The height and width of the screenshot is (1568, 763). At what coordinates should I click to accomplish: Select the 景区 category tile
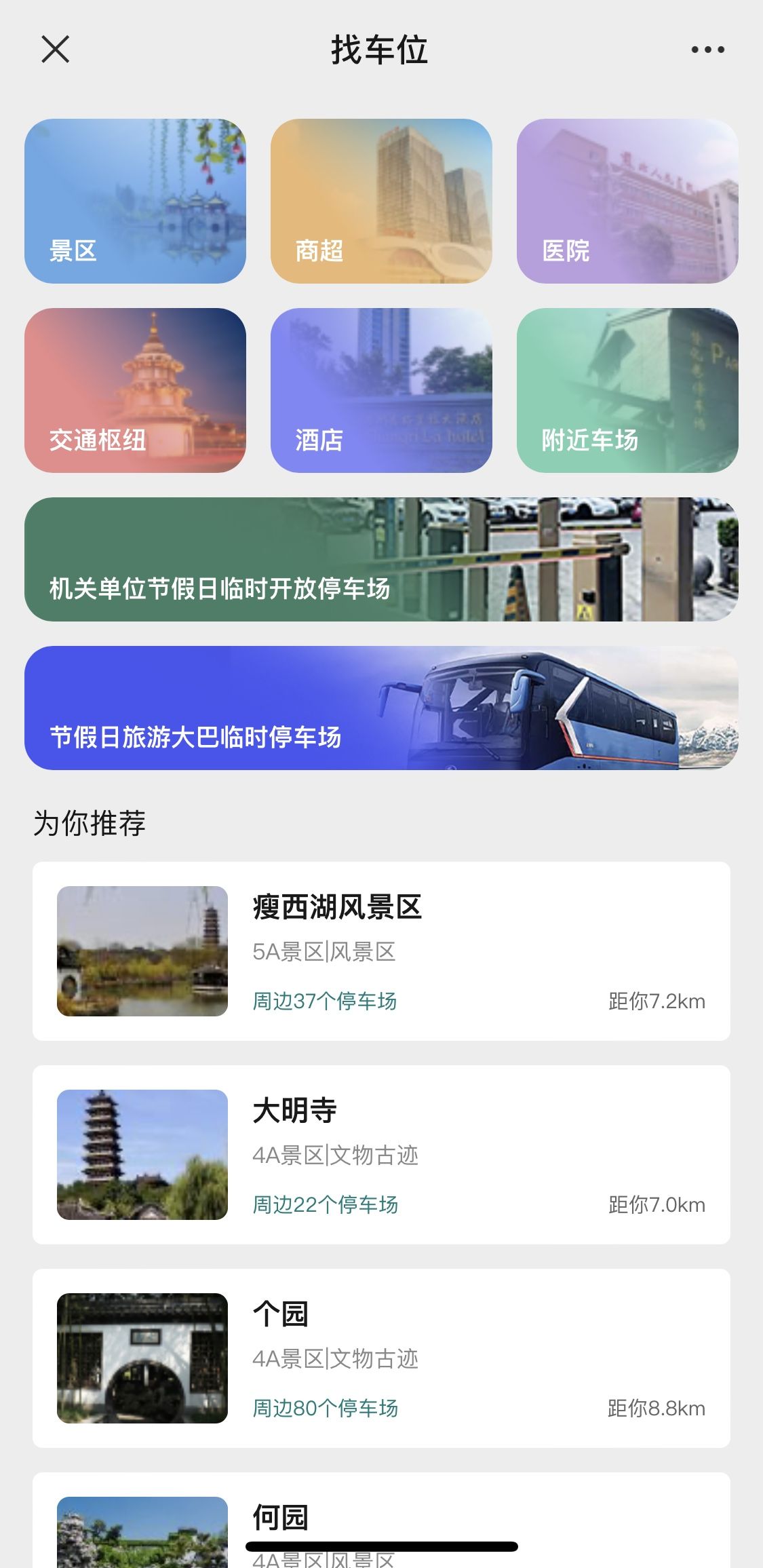135,201
